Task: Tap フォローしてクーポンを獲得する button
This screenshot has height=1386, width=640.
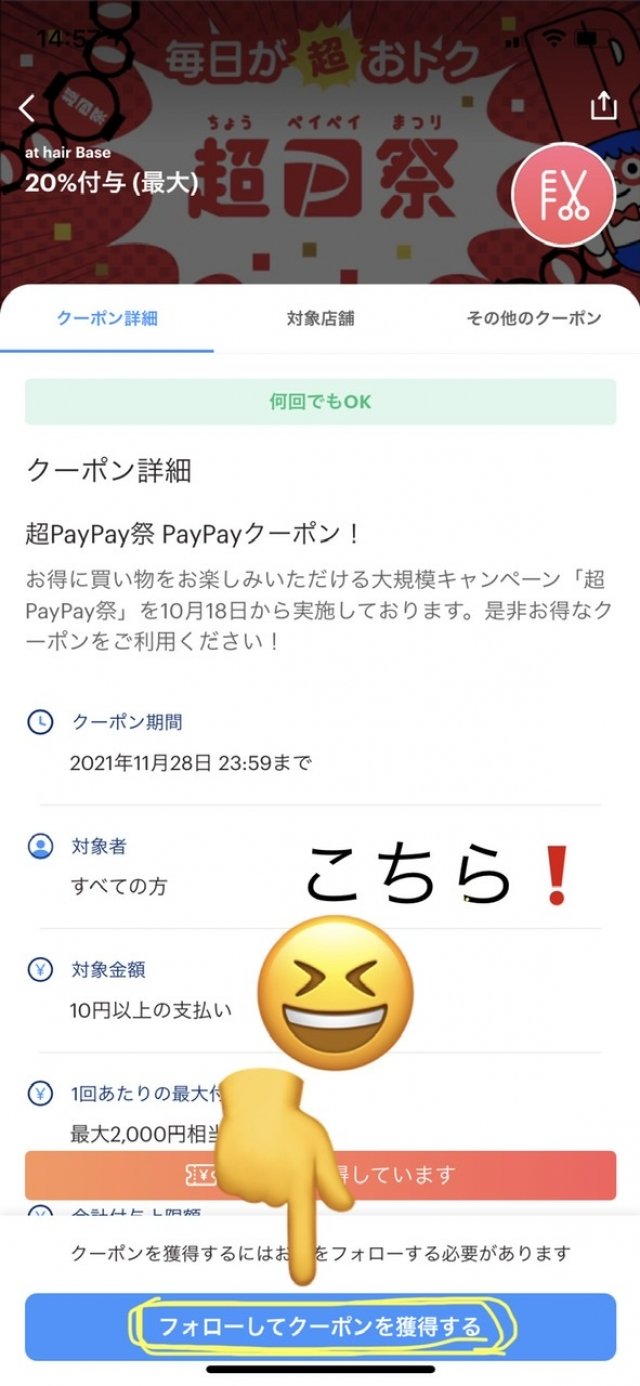Action: pos(320,1326)
